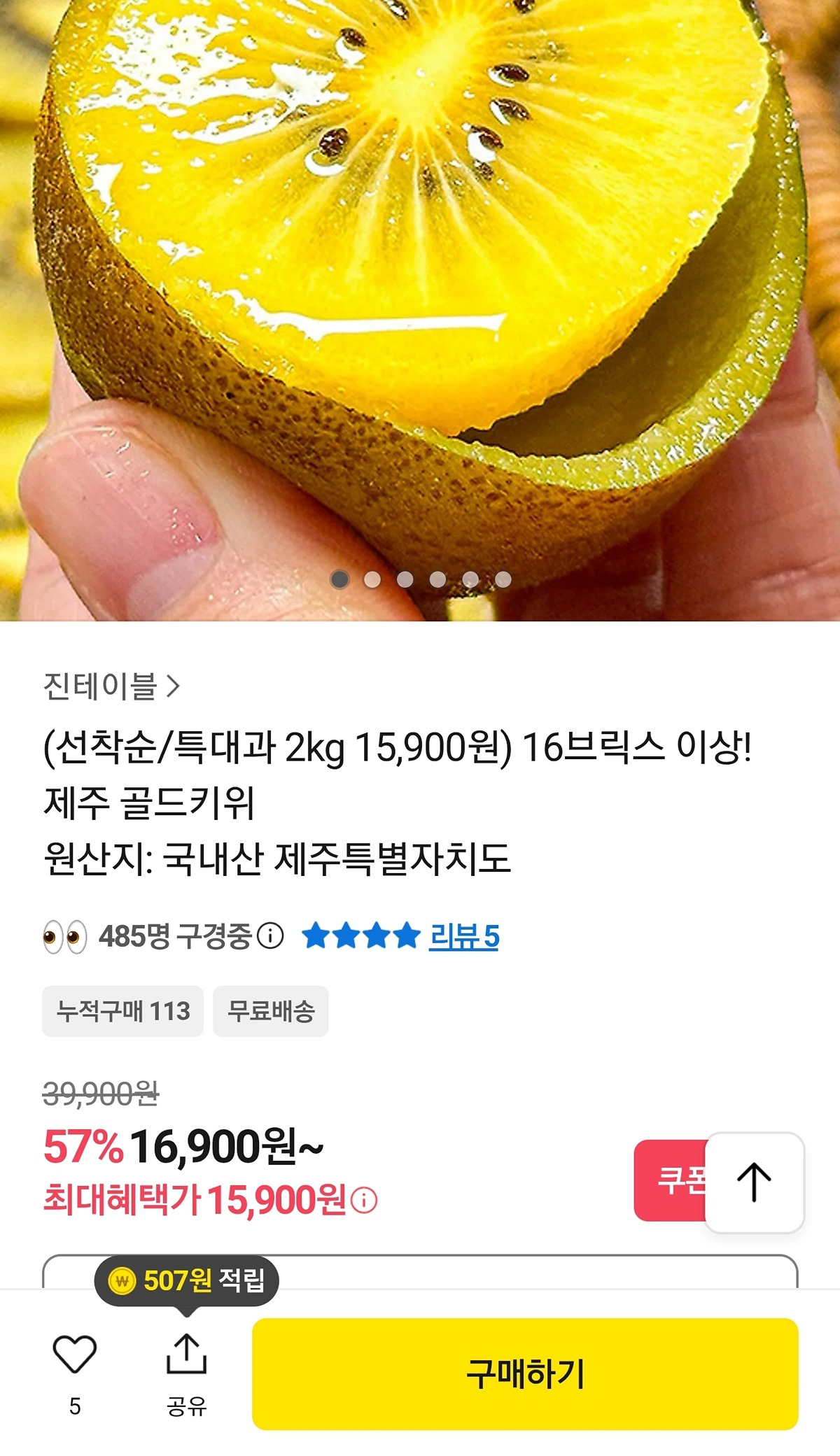Screen dimensions: 840x1456
Task: Open the 무료배송 shipping badge
Action: pyautogui.click(x=272, y=1011)
